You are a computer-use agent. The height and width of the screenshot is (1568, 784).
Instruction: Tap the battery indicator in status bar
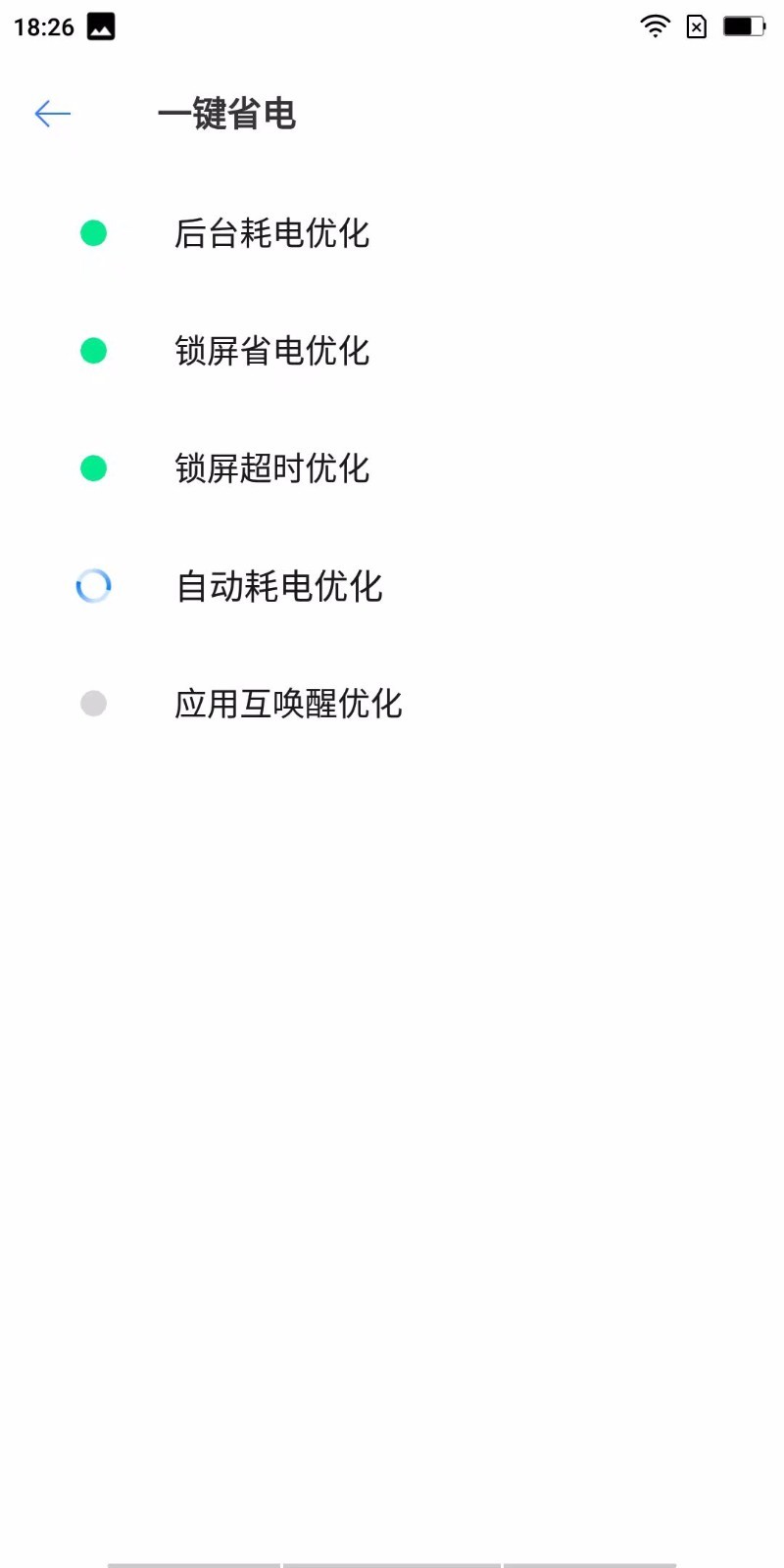(x=741, y=26)
